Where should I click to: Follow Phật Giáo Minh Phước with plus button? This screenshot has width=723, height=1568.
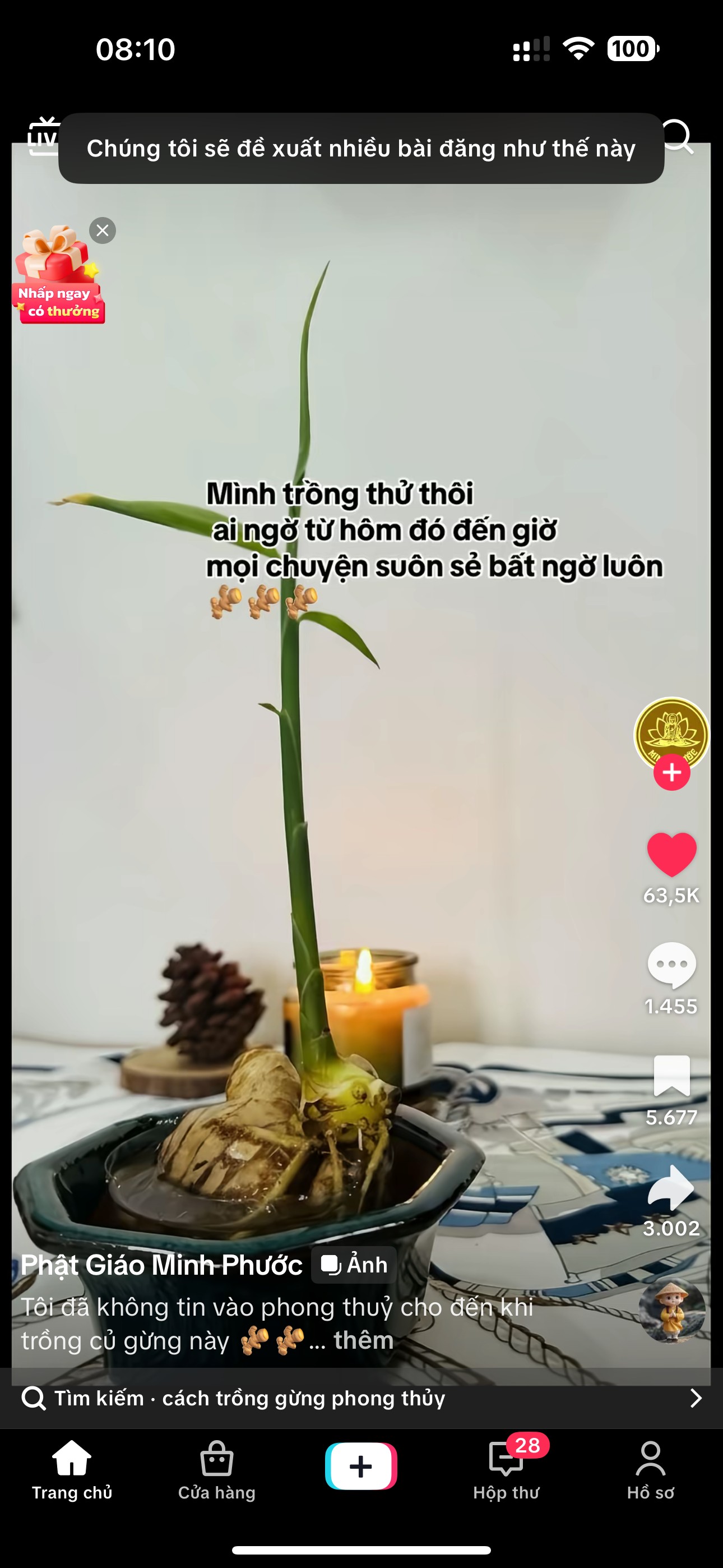point(671,772)
